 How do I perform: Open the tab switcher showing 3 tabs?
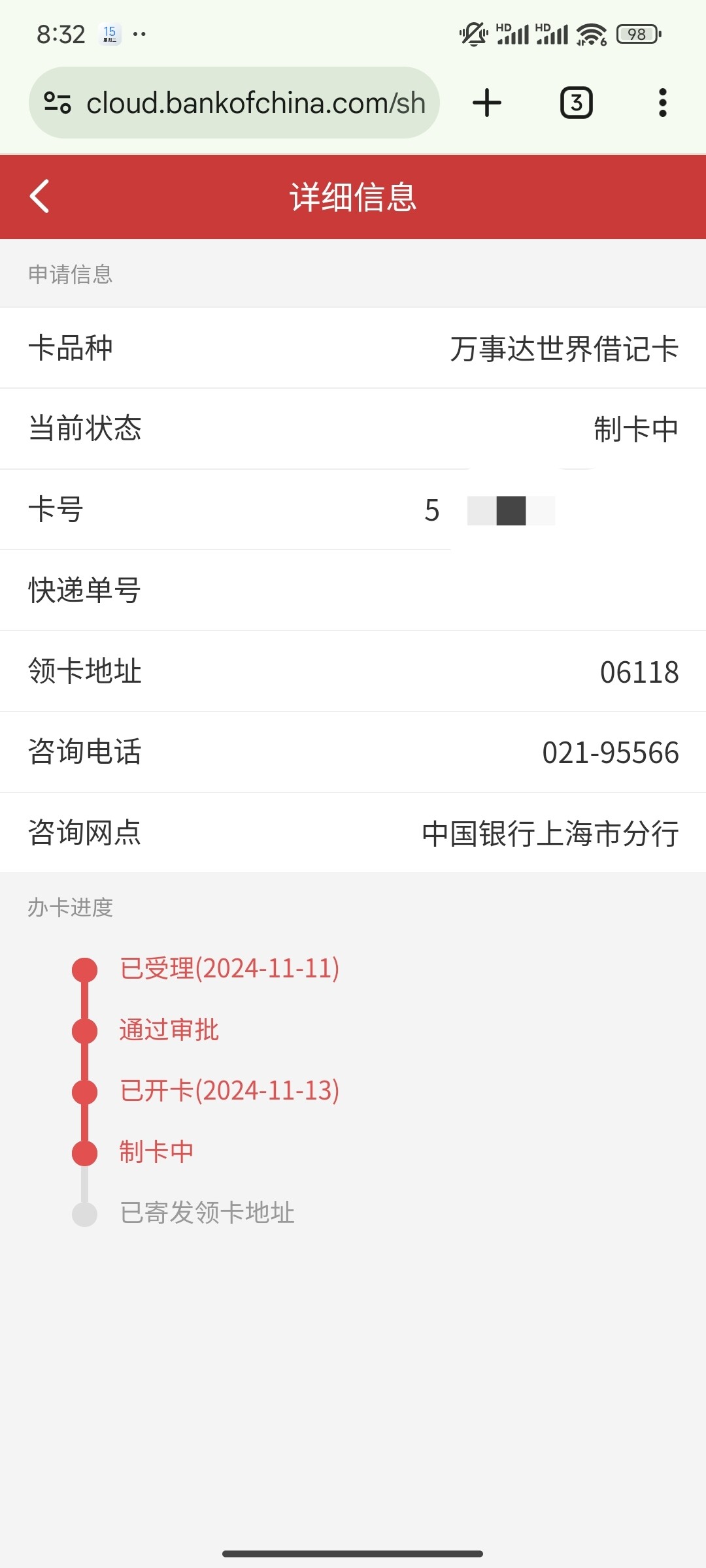[x=577, y=103]
